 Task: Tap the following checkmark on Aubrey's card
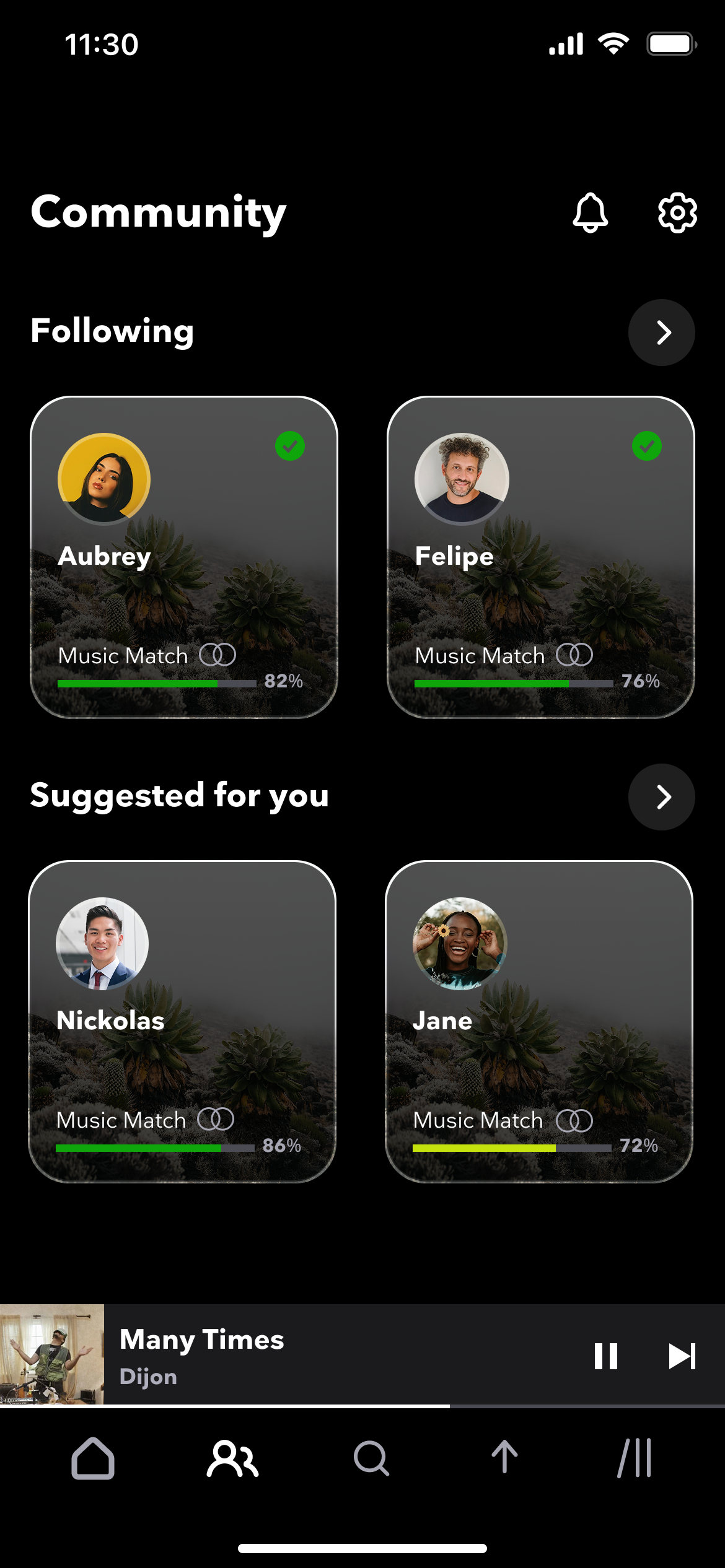coord(290,446)
